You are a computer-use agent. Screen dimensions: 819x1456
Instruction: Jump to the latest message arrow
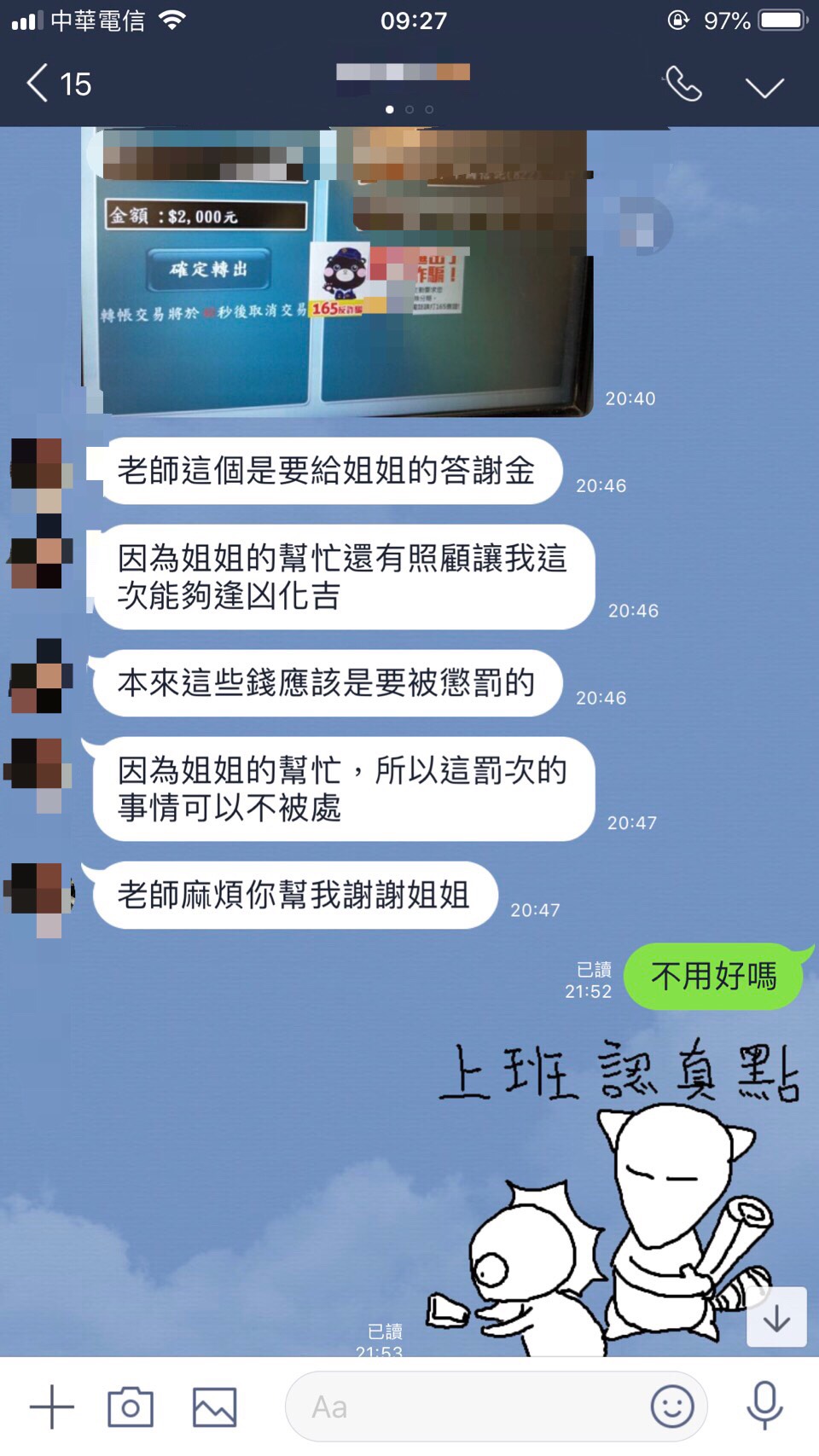(x=775, y=1317)
